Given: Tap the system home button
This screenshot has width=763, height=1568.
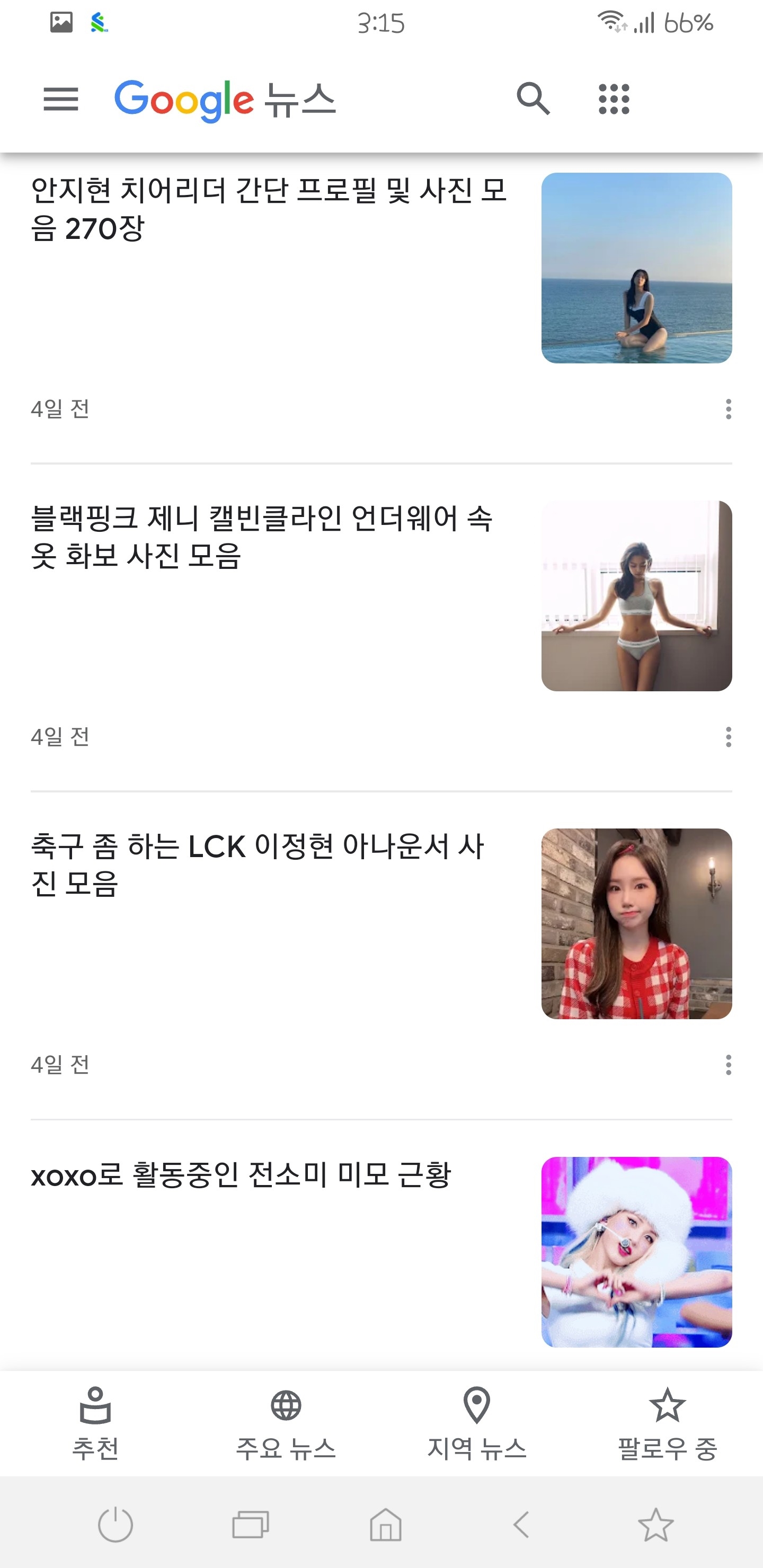Looking at the screenshot, I should (385, 1525).
